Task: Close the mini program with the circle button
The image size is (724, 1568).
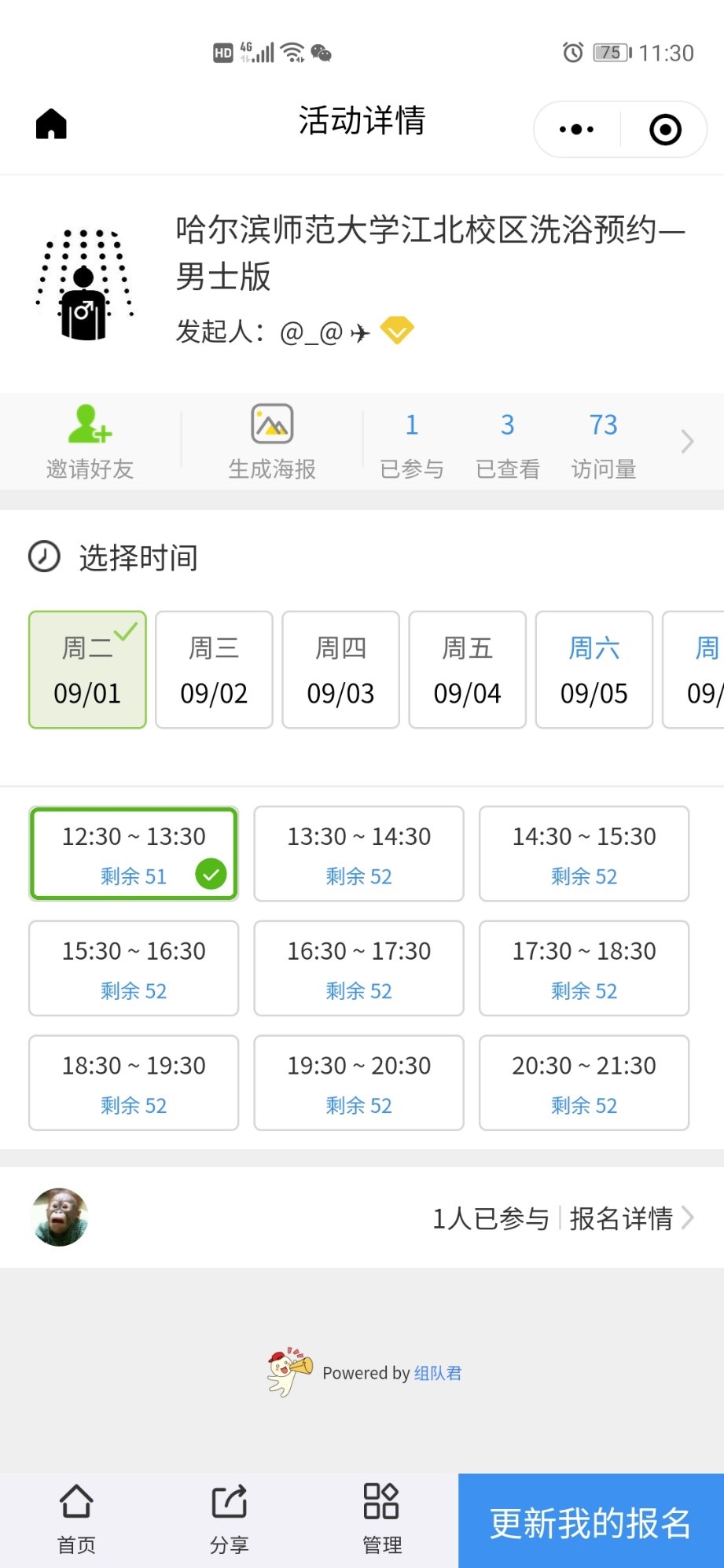Action: pyautogui.click(x=665, y=130)
